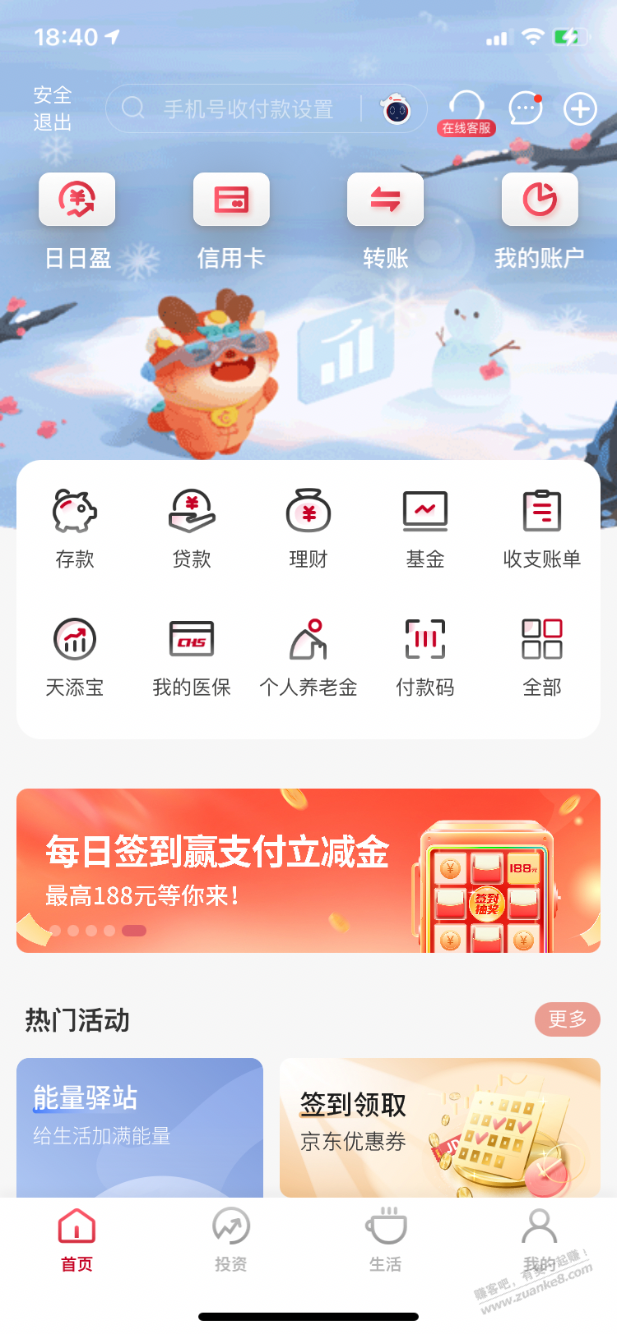
Task: Go to 信用卡 credit card
Action: (x=231, y=221)
